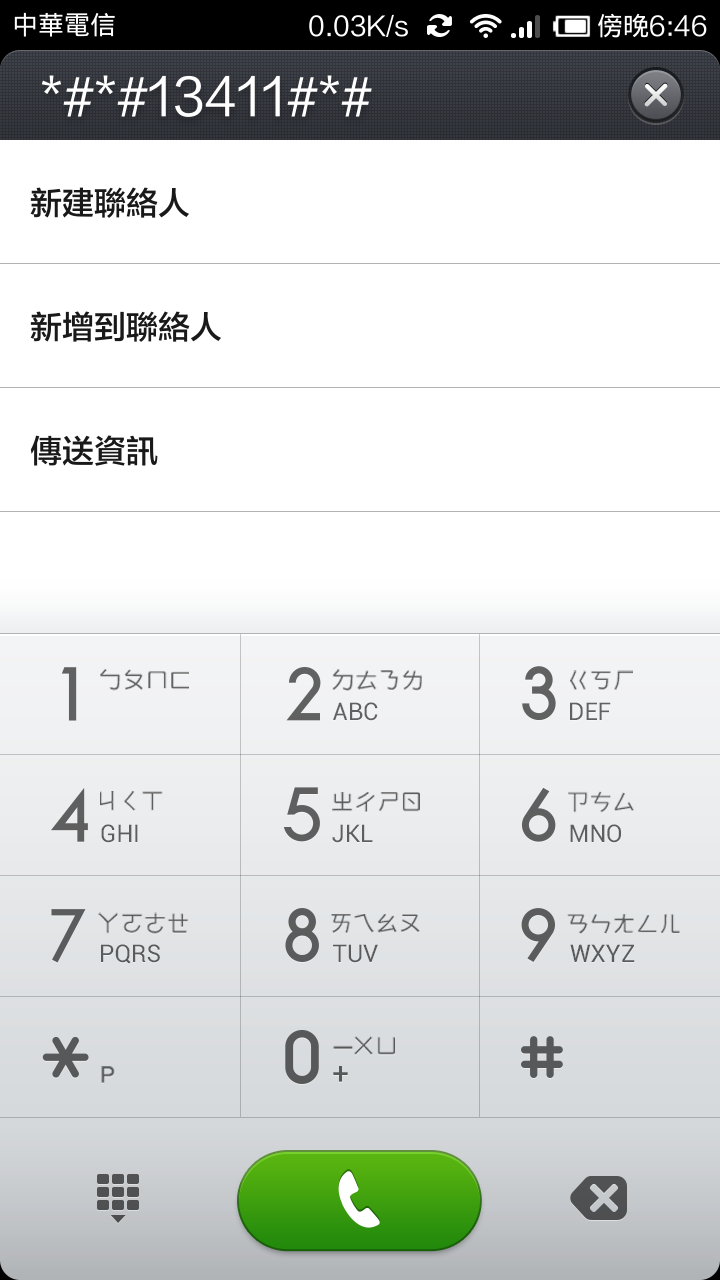The height and width of the screenshot is (1280, 720).
Task: Place the call with the green phone button
Action: pyautogui.click(x=359, y=1200)
